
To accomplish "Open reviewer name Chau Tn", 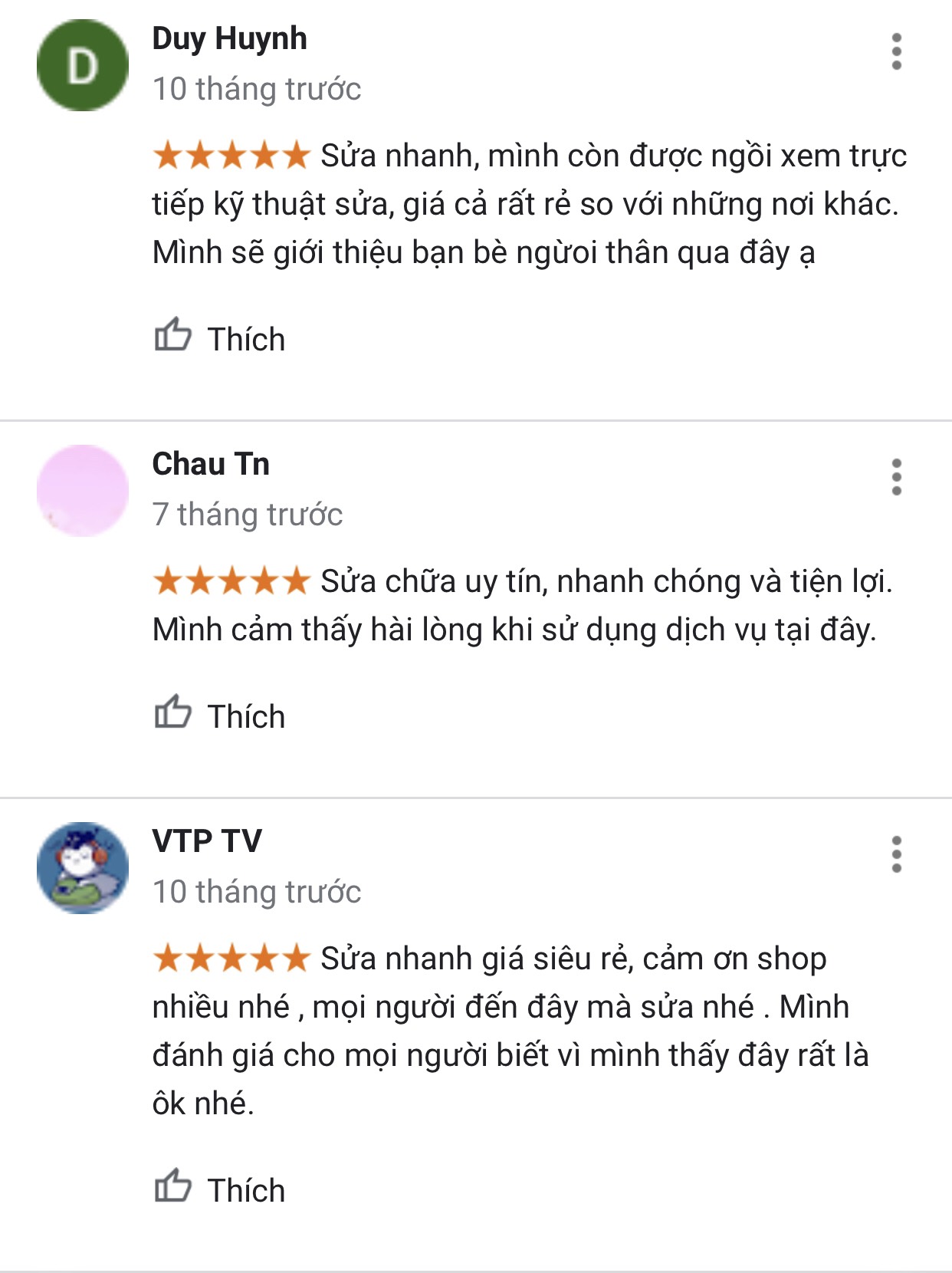I will click(x=211, y=464).
